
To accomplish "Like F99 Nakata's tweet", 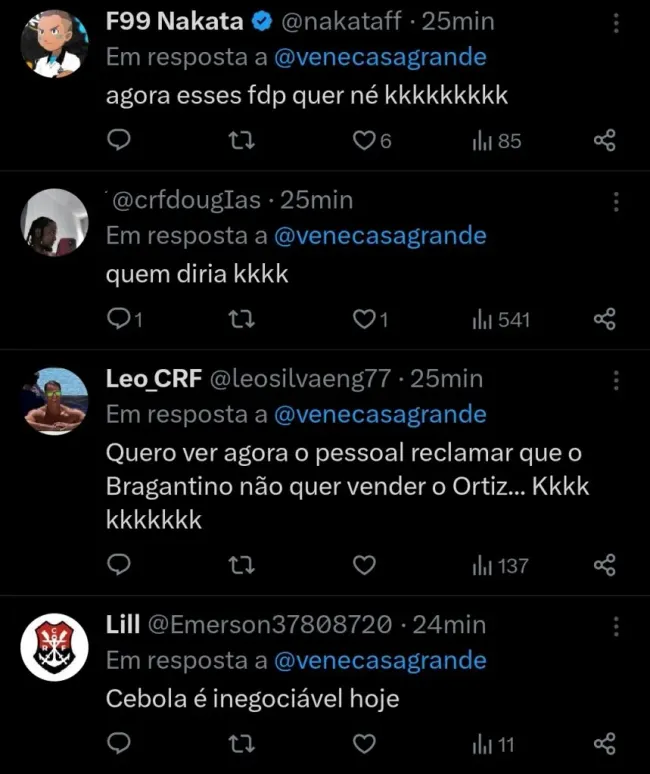I will tap(364, 141).
